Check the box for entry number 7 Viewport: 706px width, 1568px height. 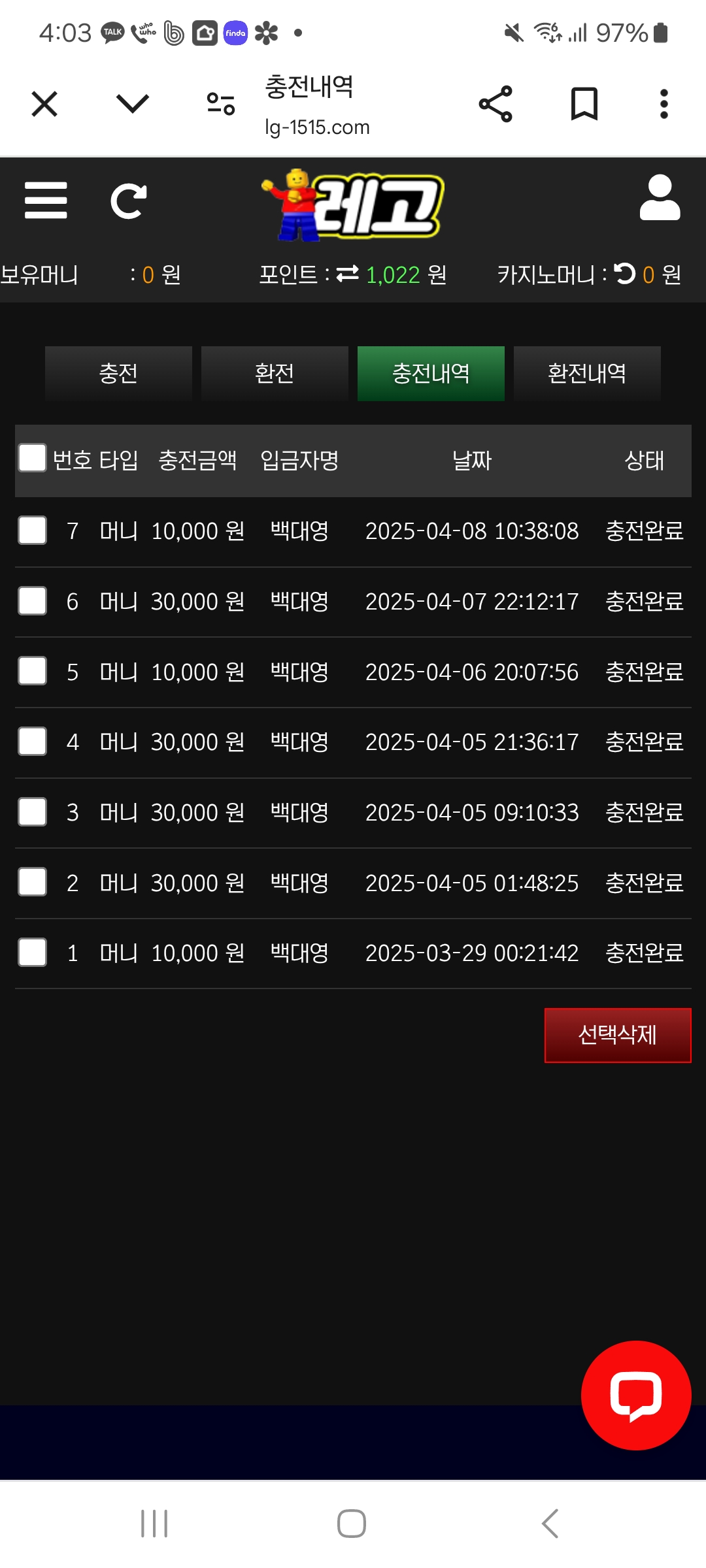32,530
